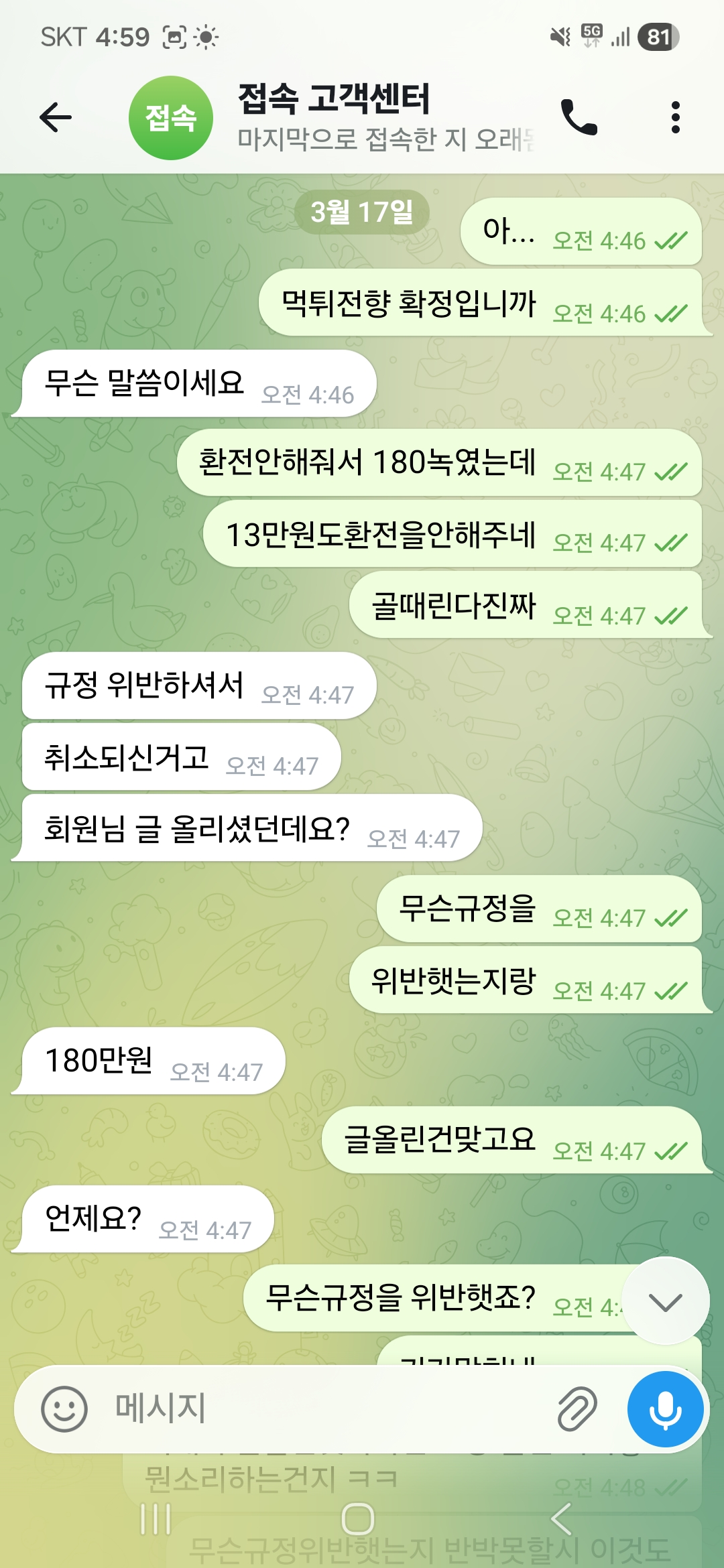Go back to the chat list

point(56,118)
